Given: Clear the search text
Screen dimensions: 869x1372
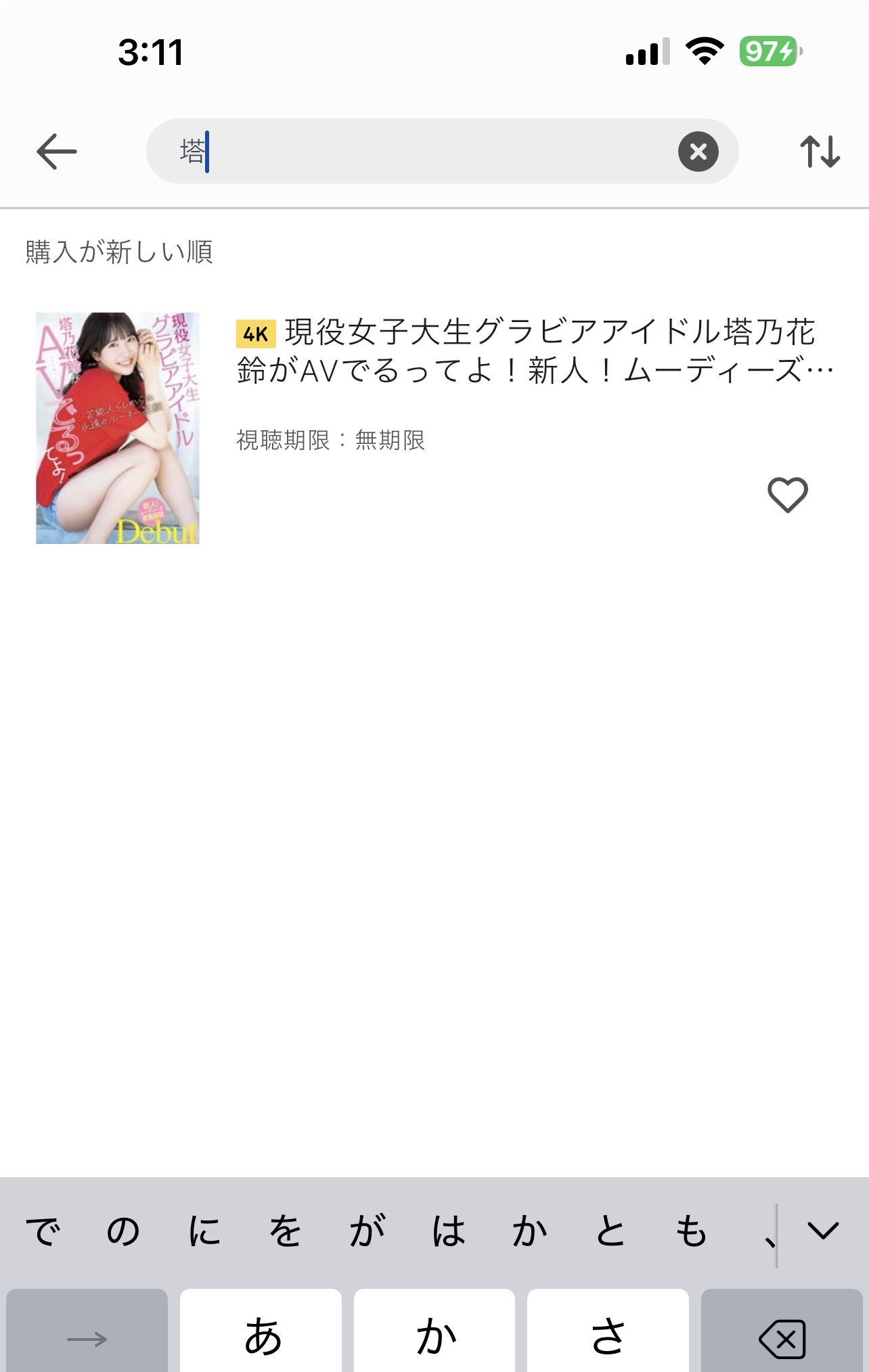Looking at the screenshot, I should pos(698,152).
